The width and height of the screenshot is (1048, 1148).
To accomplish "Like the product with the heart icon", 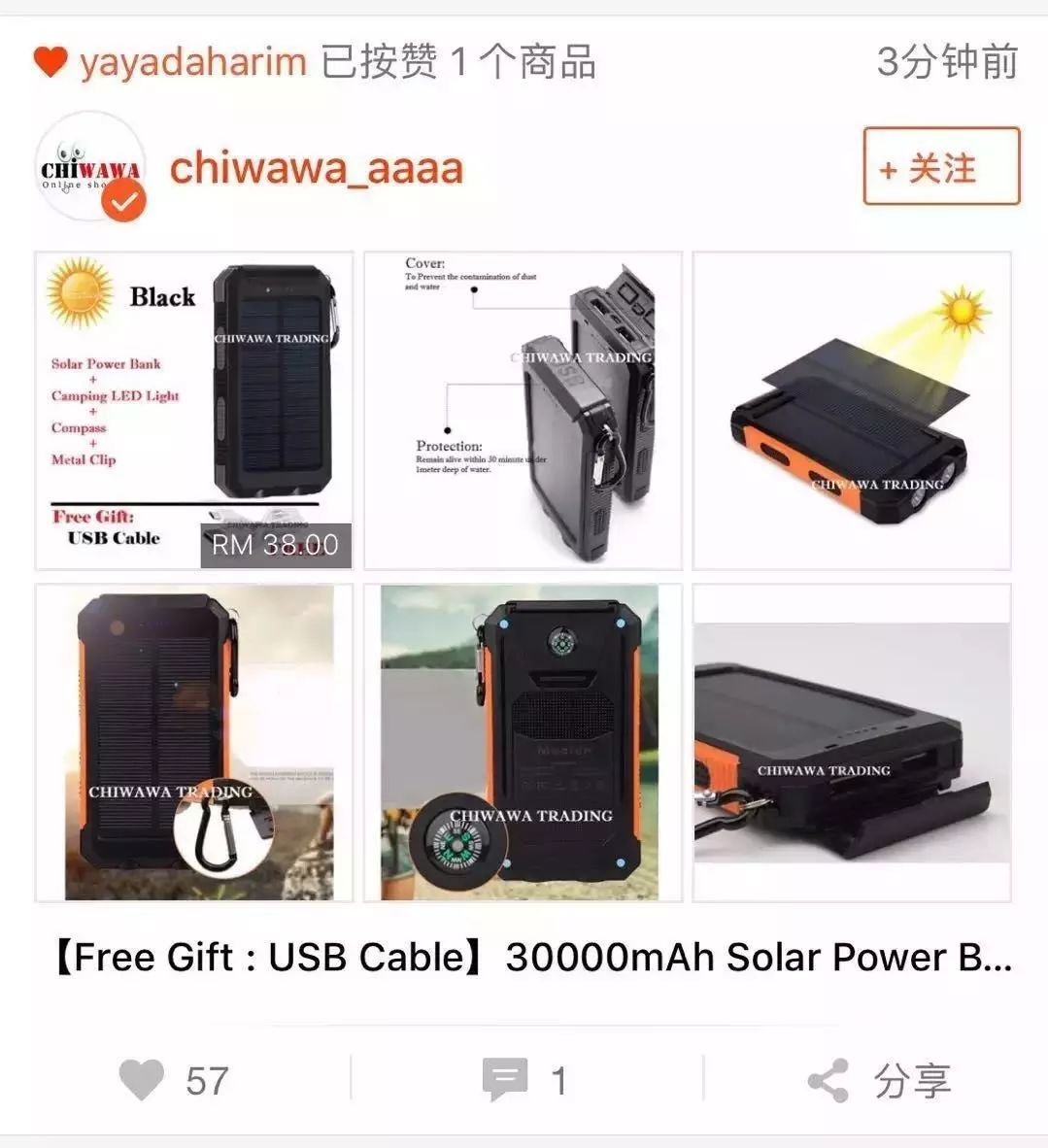I will (142, 1080).
